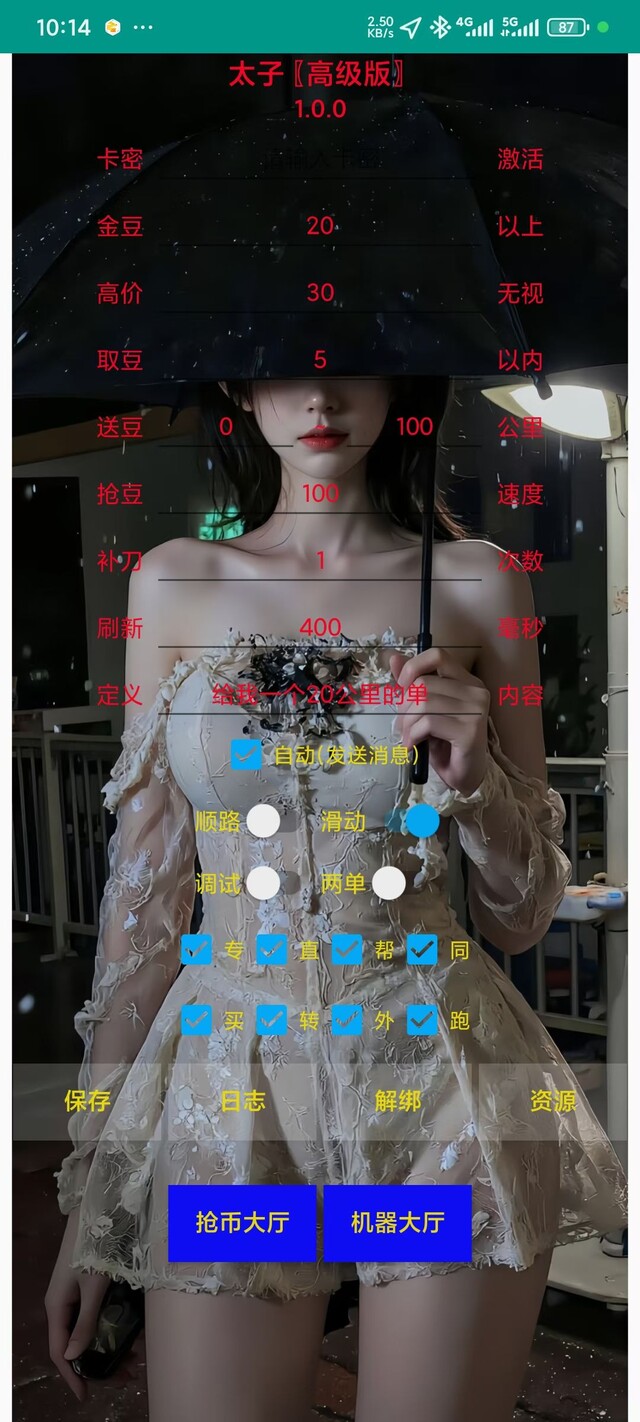The image size is (640, 1422).
Task: Edit the 定义 message content field
Action: pos(320,694)
